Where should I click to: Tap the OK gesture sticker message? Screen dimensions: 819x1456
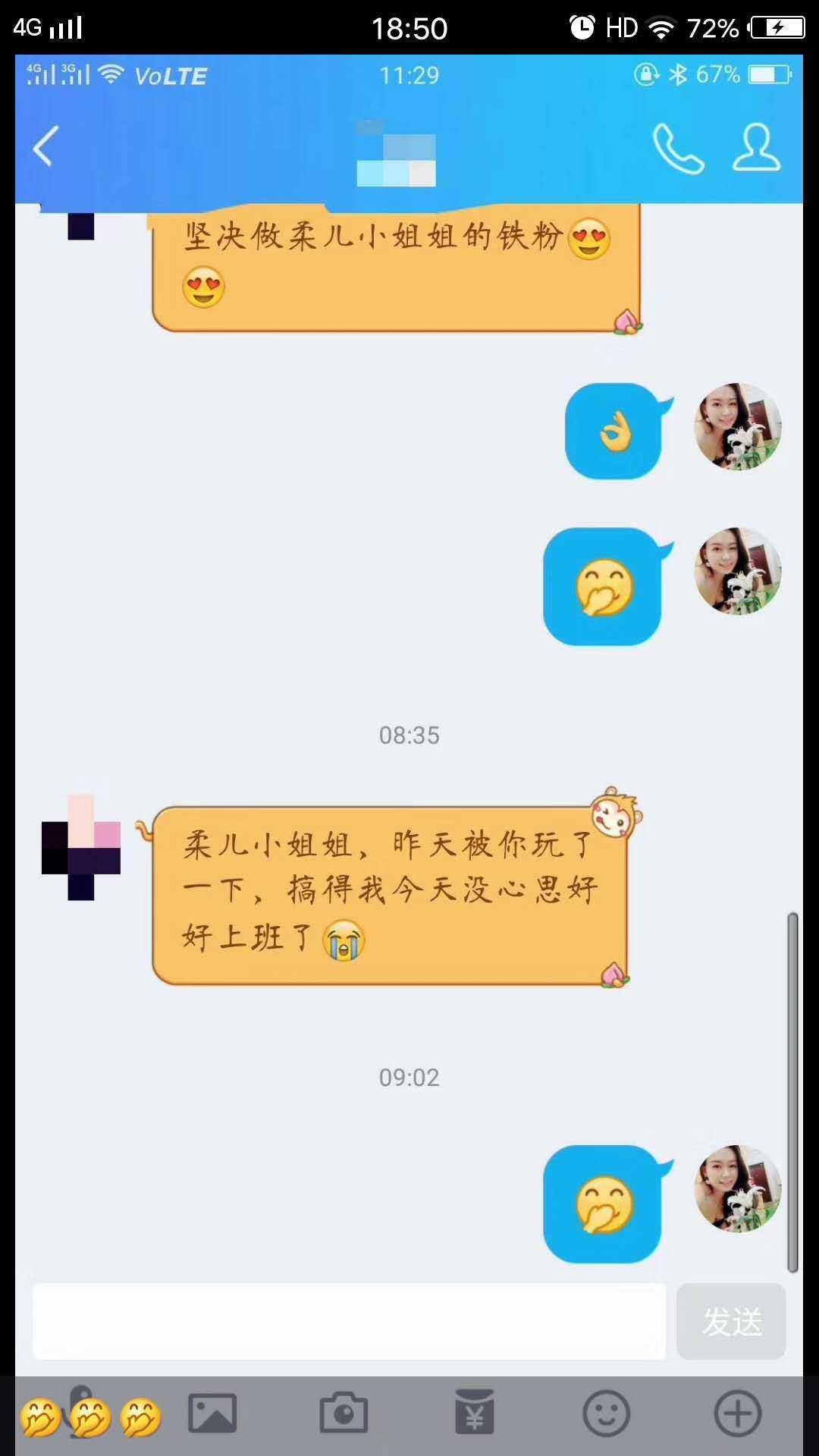(x=614, y=431)
